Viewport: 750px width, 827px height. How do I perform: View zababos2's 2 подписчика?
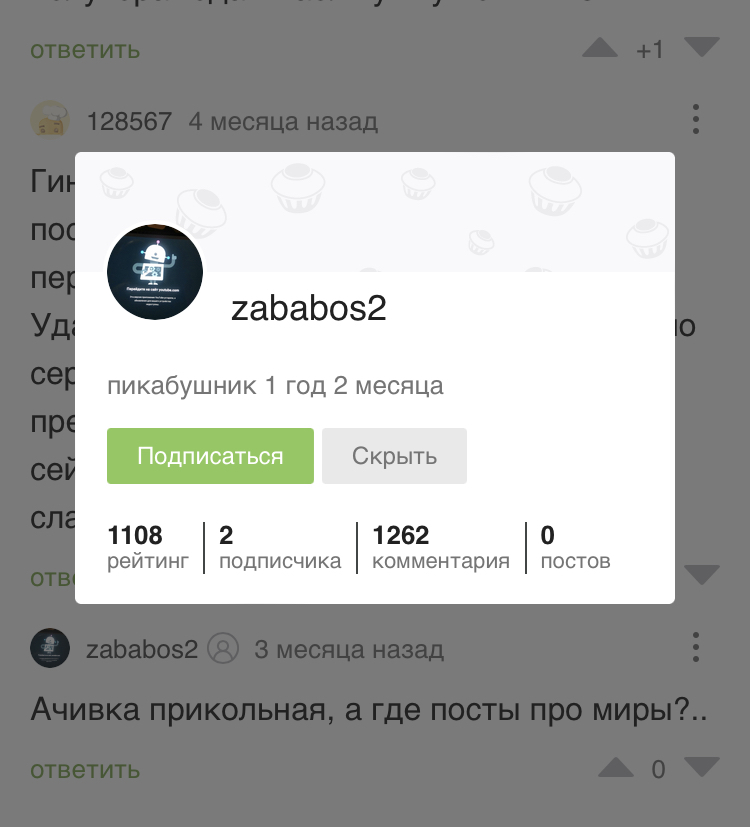pyautogui.click(x=279, y=548)
